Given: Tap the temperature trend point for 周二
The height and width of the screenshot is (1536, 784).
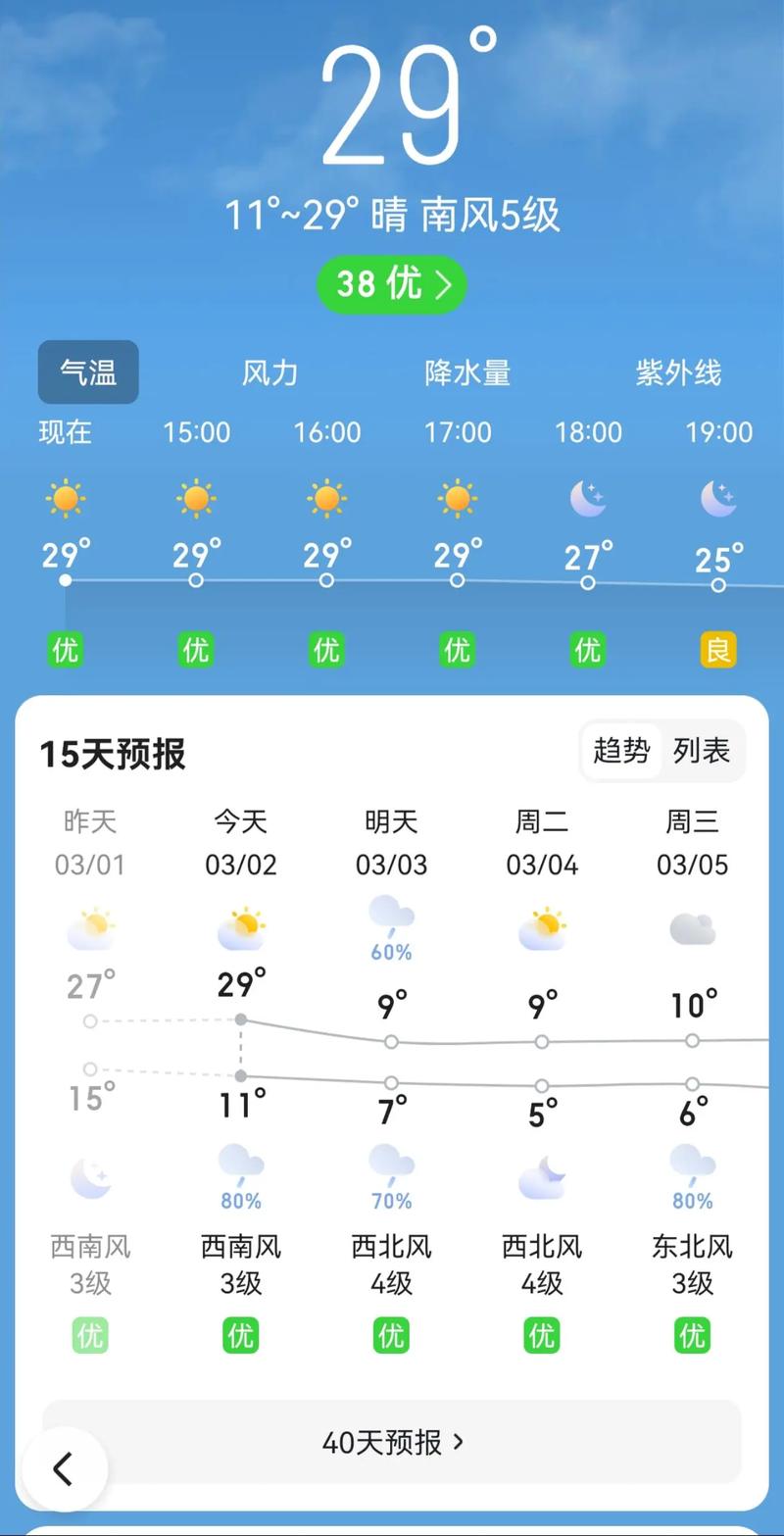Looking at the screenshot, I should [x=542, y=1042].
